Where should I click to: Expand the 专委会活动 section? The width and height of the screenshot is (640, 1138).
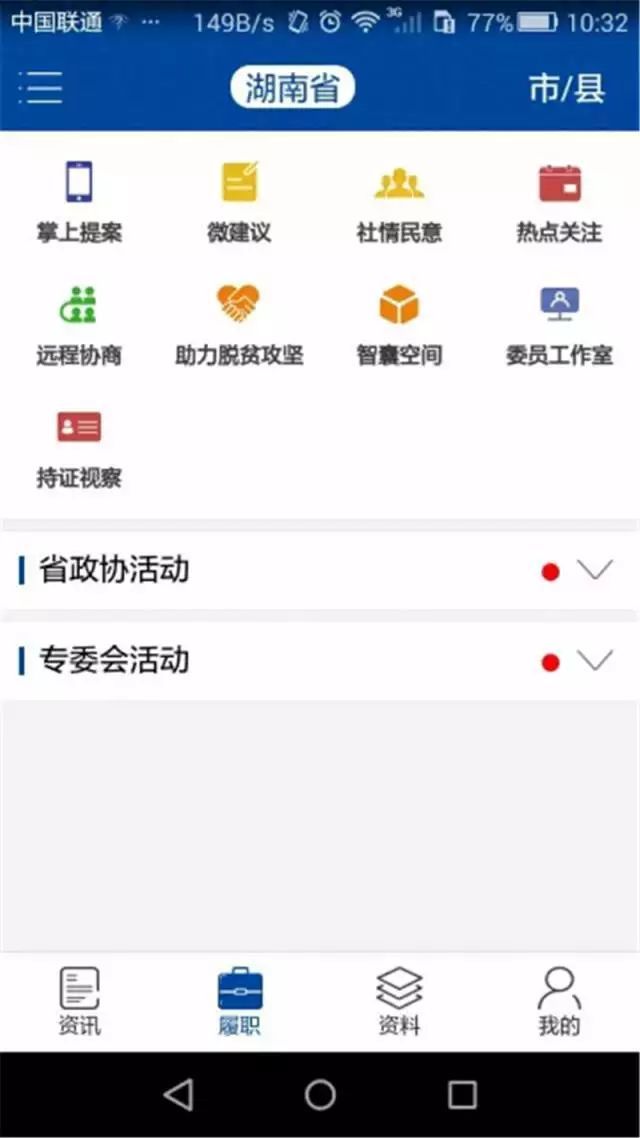tap(595, 661)
